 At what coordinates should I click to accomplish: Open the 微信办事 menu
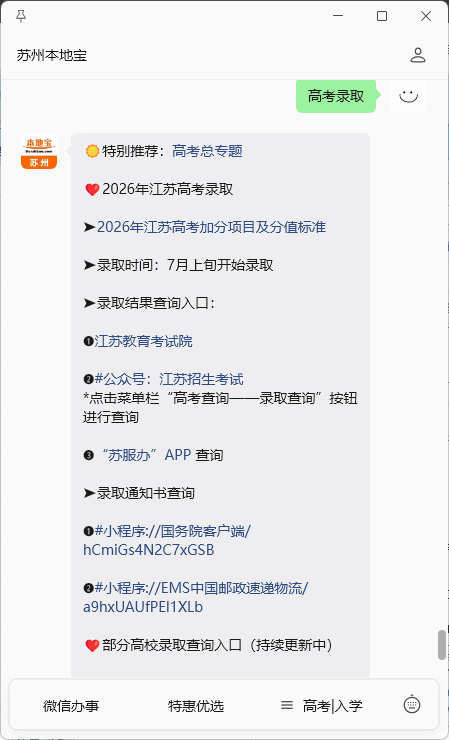[x=71, y=706]
